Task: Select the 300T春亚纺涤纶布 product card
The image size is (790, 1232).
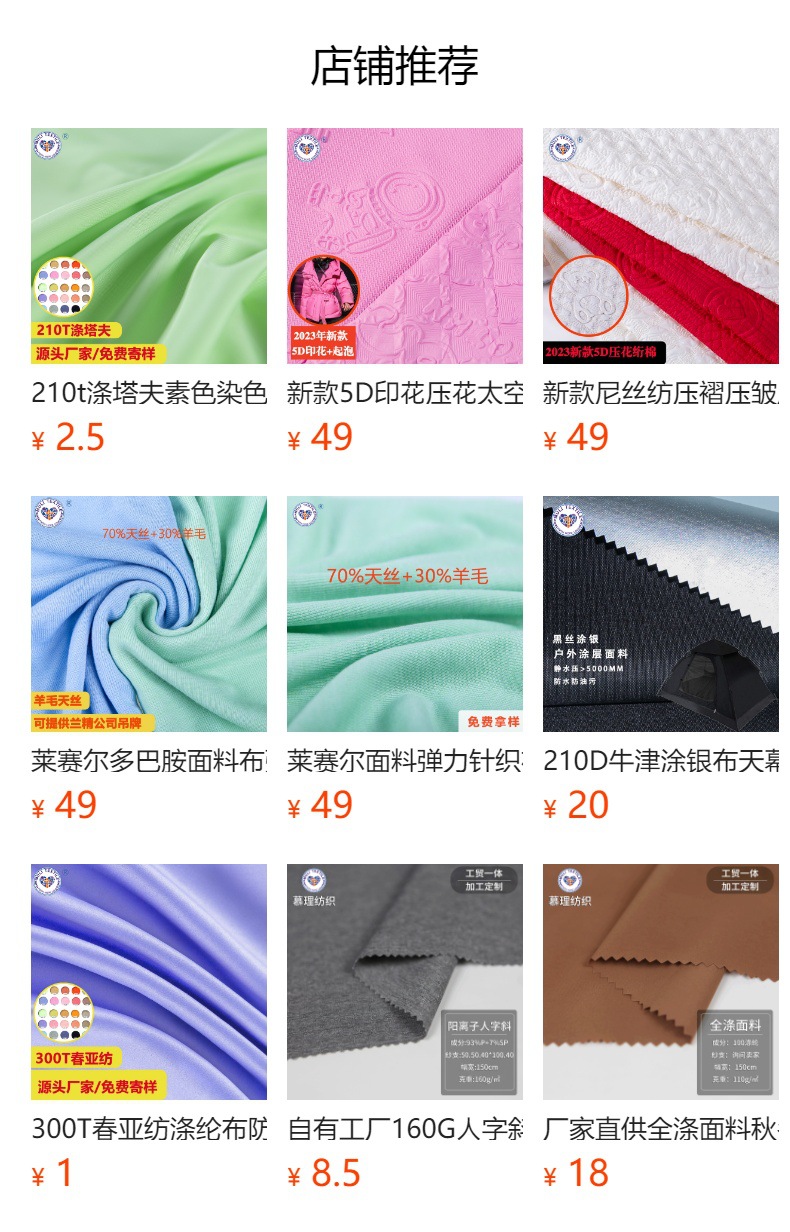Action: click(149, 982)
